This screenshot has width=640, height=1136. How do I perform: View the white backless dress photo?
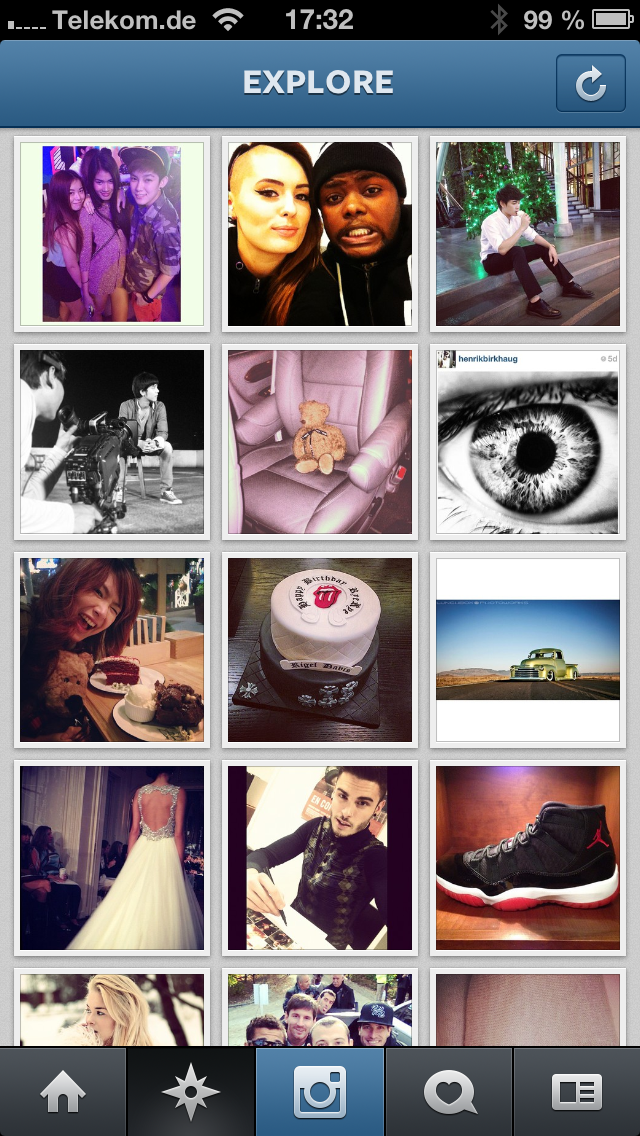pyautogui.click(x=112, y=858)
